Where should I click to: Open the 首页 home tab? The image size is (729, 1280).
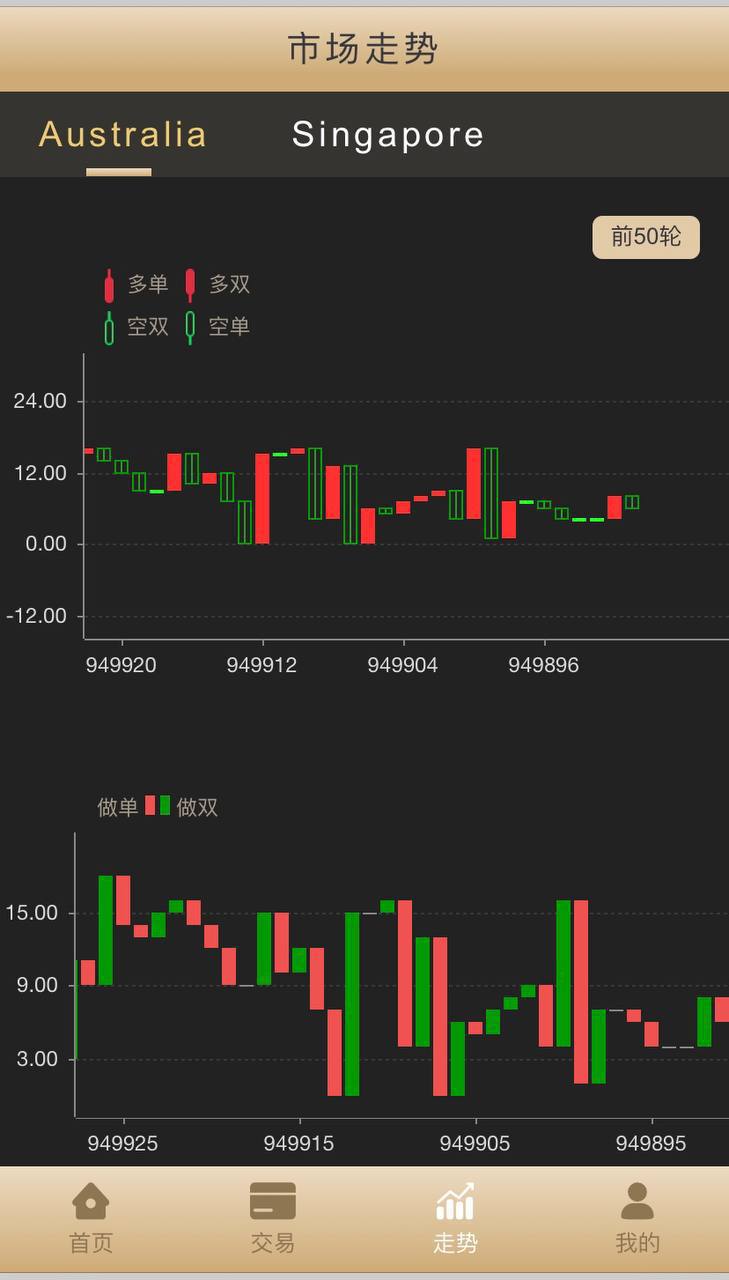pyautogui.click(x=91, y=1217)
